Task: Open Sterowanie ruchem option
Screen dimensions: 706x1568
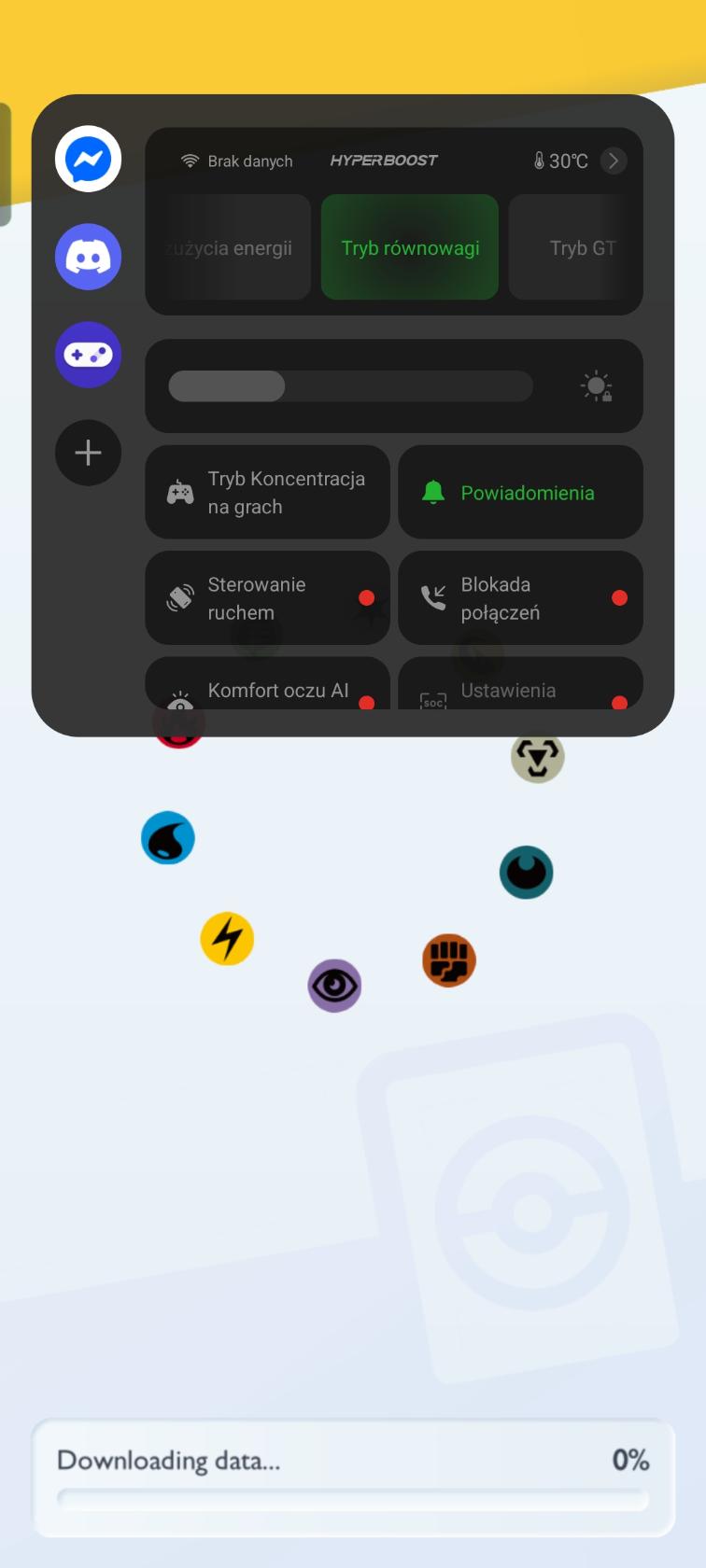Action: coord(267,597)
